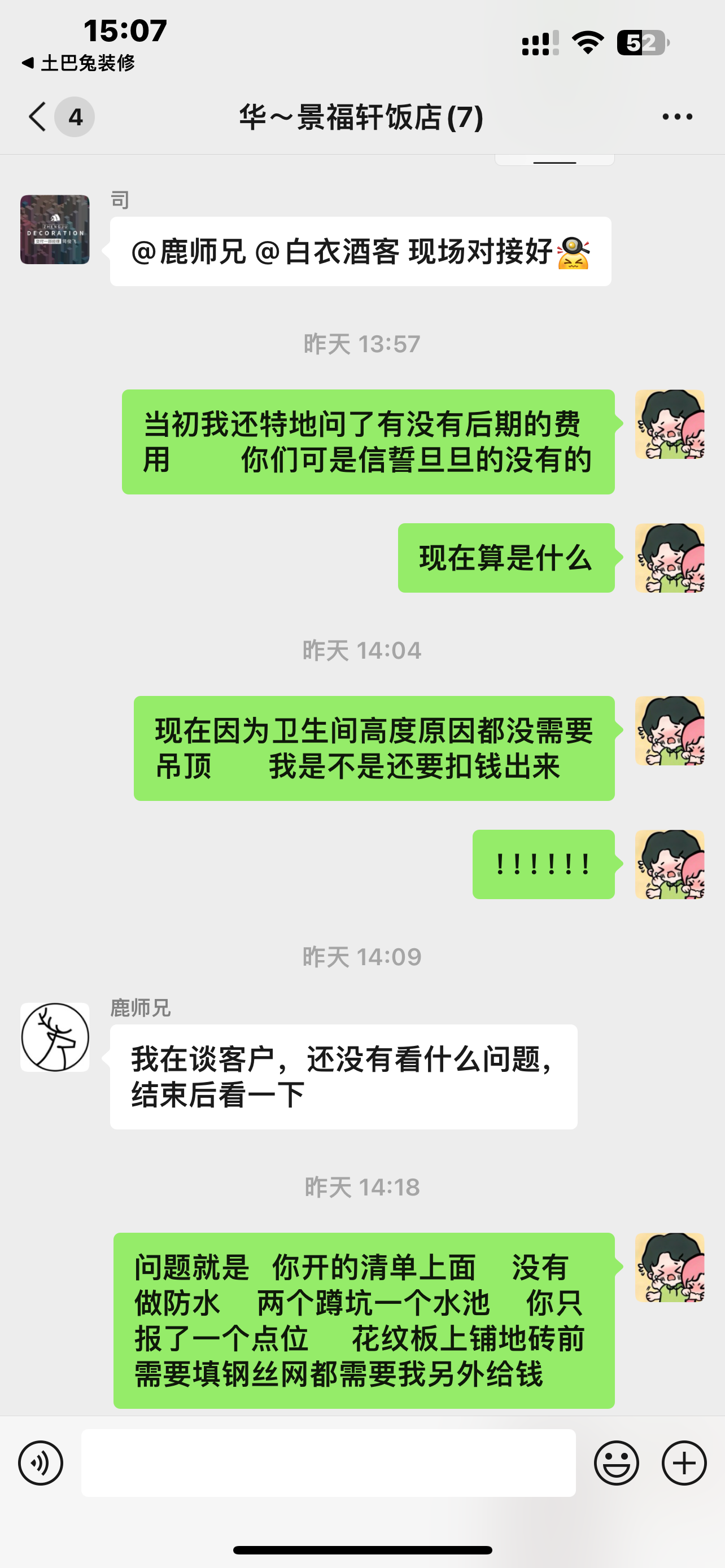Switch to voice message input
Screen dimensions: 725x1568
tap(41, 1462)
